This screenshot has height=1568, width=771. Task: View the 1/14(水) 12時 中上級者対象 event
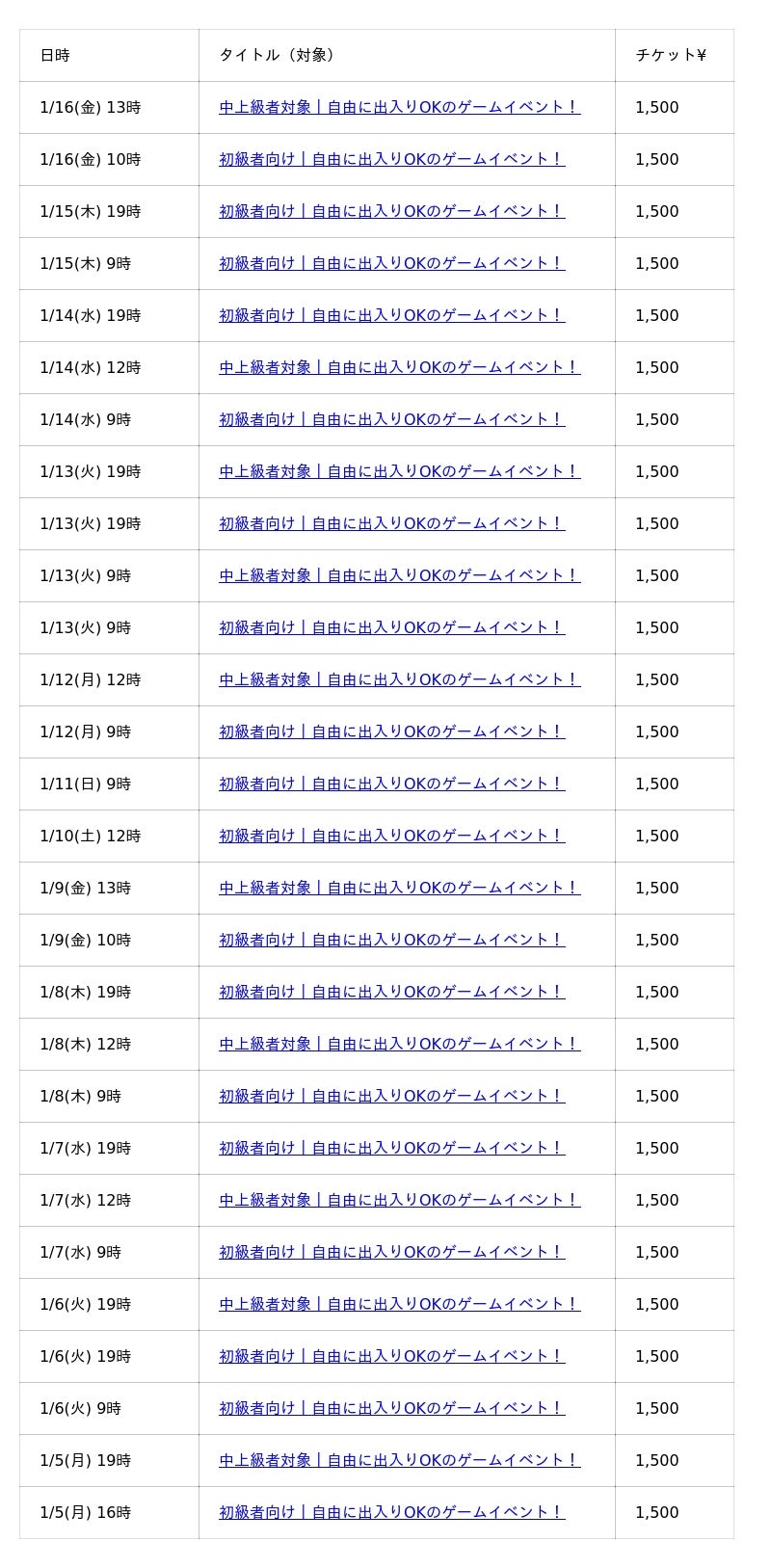point(399,367)
